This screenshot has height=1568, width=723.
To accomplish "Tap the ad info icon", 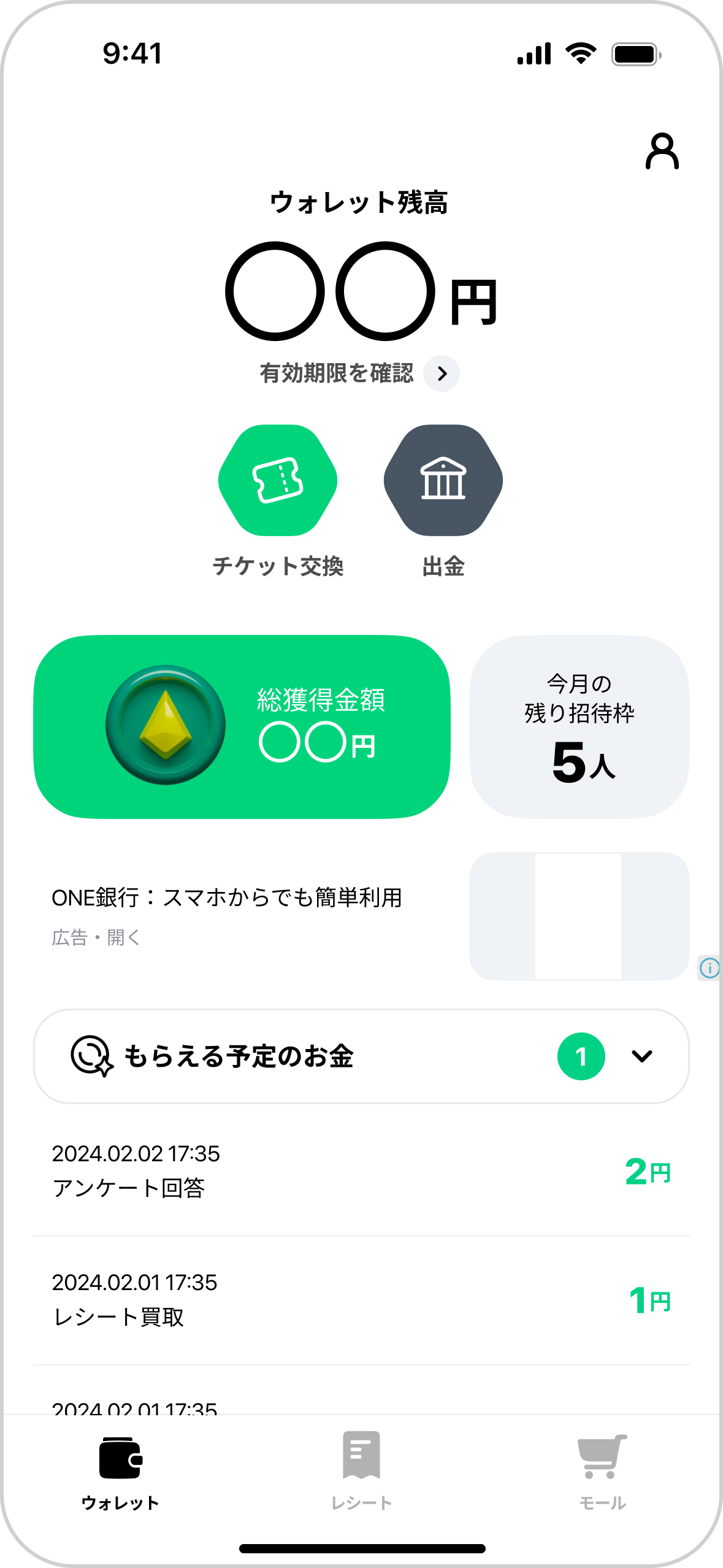I will 710,968.
